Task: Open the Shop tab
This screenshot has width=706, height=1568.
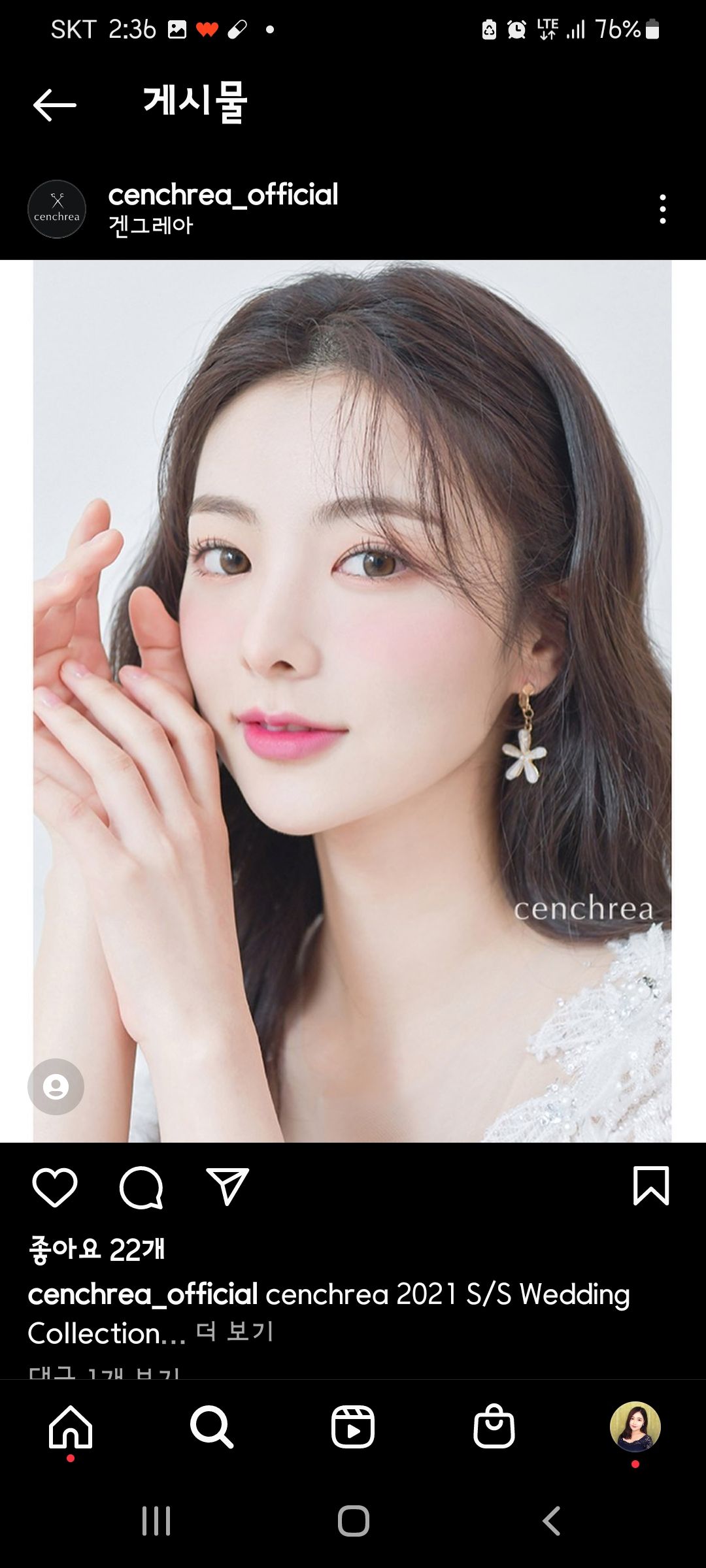Action: click(x=494, y=1427)
